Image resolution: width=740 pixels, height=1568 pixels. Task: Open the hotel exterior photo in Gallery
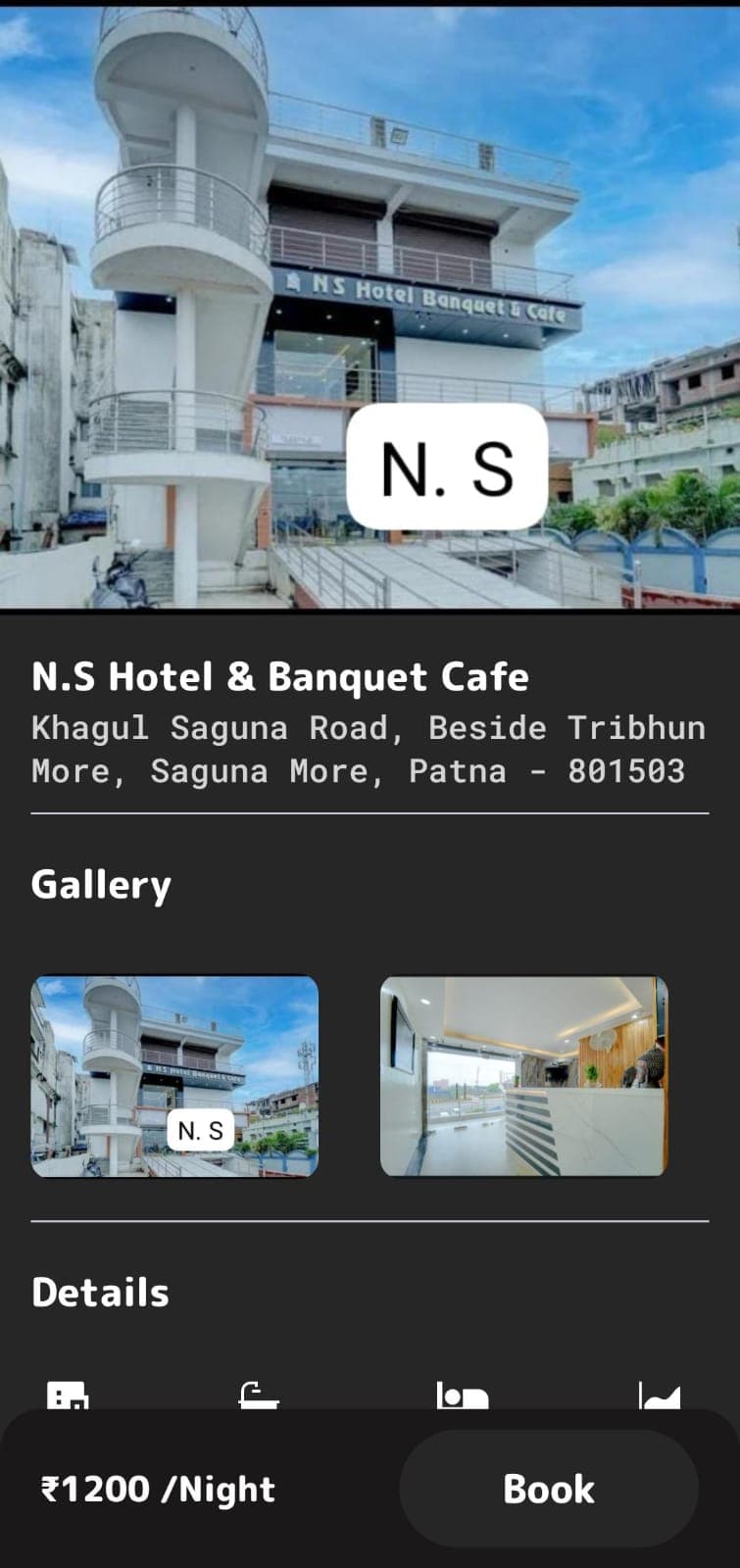[174, 1075]
